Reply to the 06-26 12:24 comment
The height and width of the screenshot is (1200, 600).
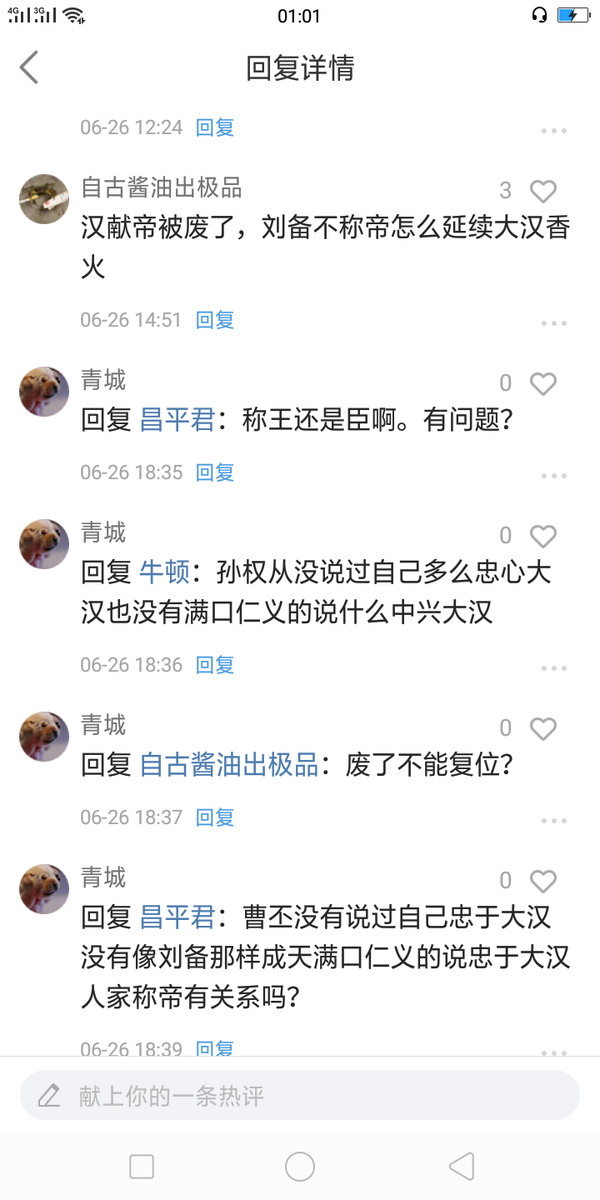click(214, 127)
